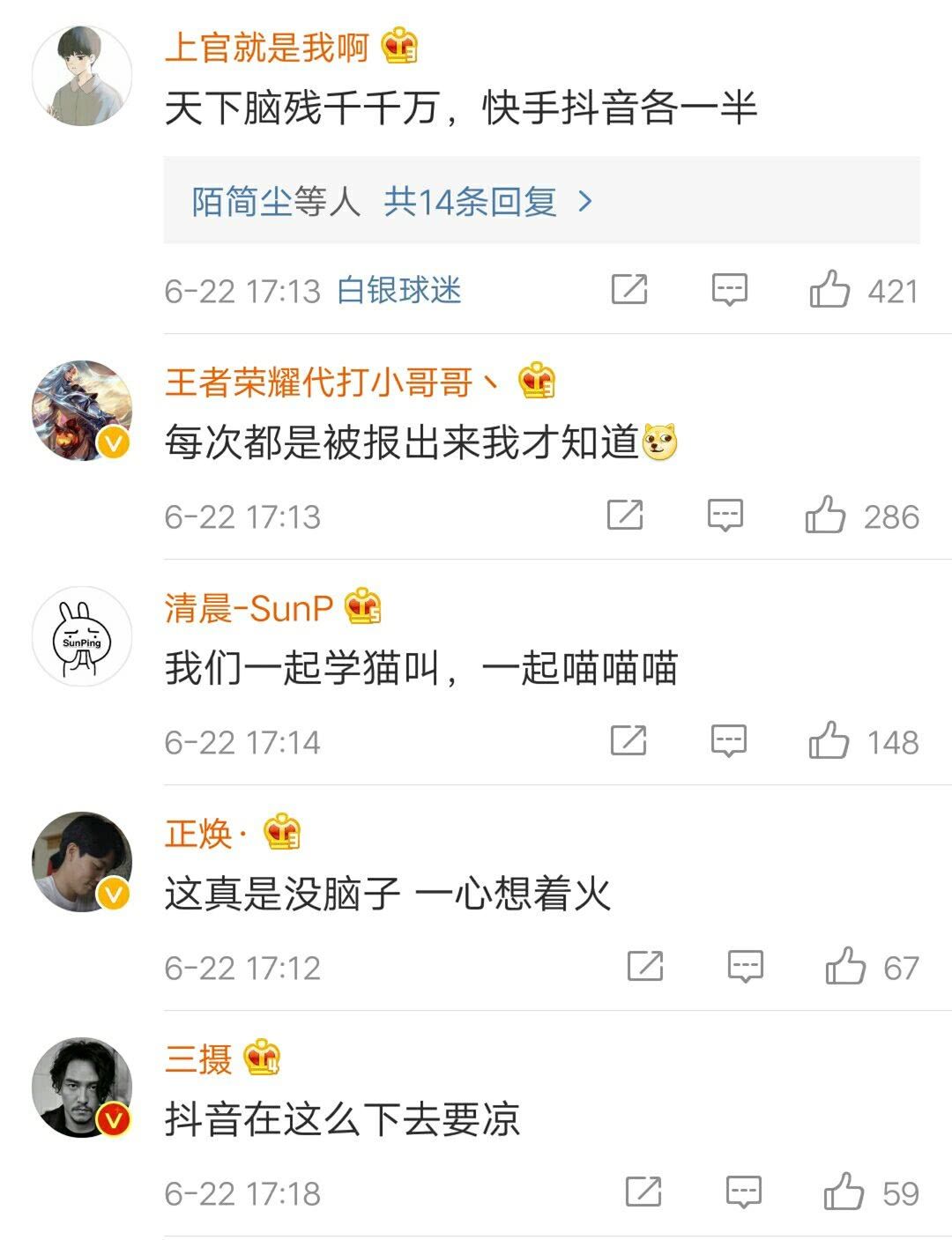The height and width of the screenshot is (1240, 952).
Task: Expand the 共14条回复 reply thread
Action: tap(470, 201)
